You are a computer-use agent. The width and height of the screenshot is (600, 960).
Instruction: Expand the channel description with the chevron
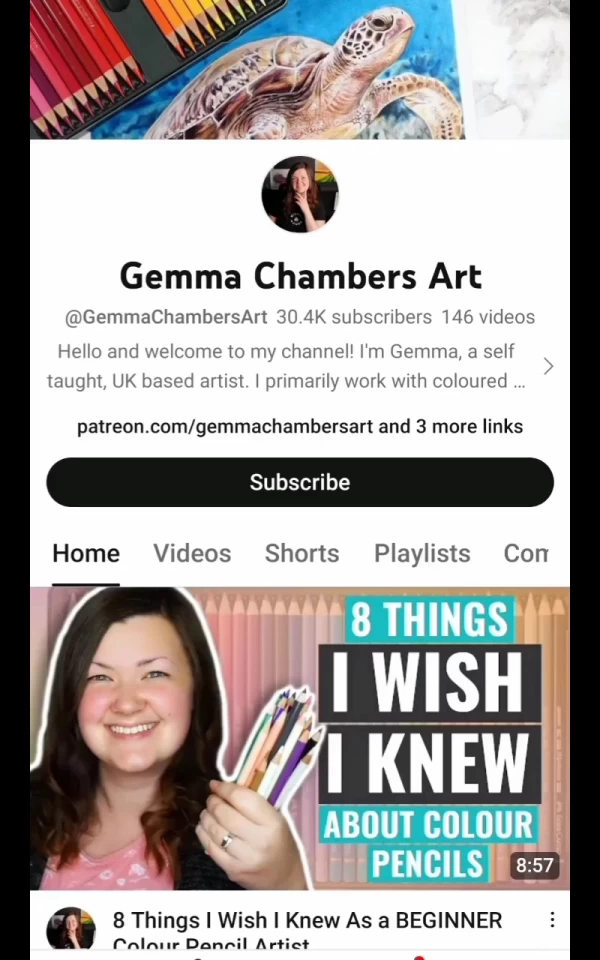(x=548, y=367)
